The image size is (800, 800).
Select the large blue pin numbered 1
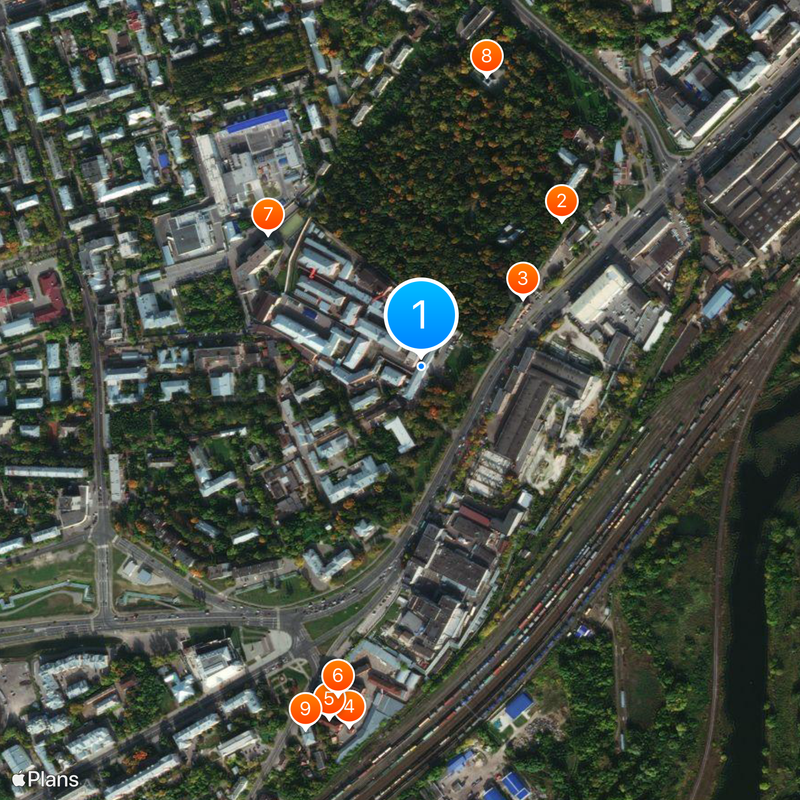[x=421, y=314]
